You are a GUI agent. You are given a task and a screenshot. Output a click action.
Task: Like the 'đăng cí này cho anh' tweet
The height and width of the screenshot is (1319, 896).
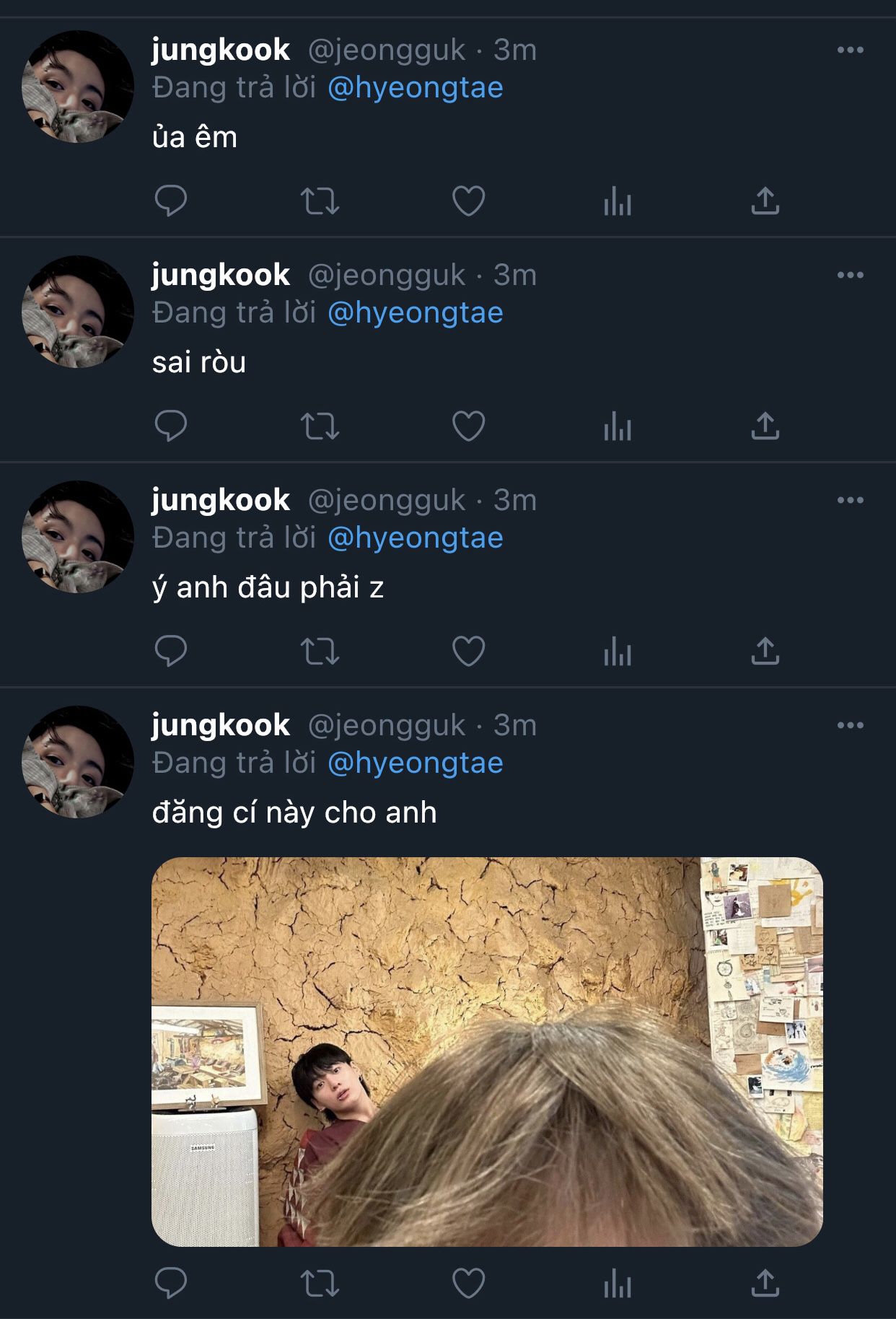[x=468, y=1284]
